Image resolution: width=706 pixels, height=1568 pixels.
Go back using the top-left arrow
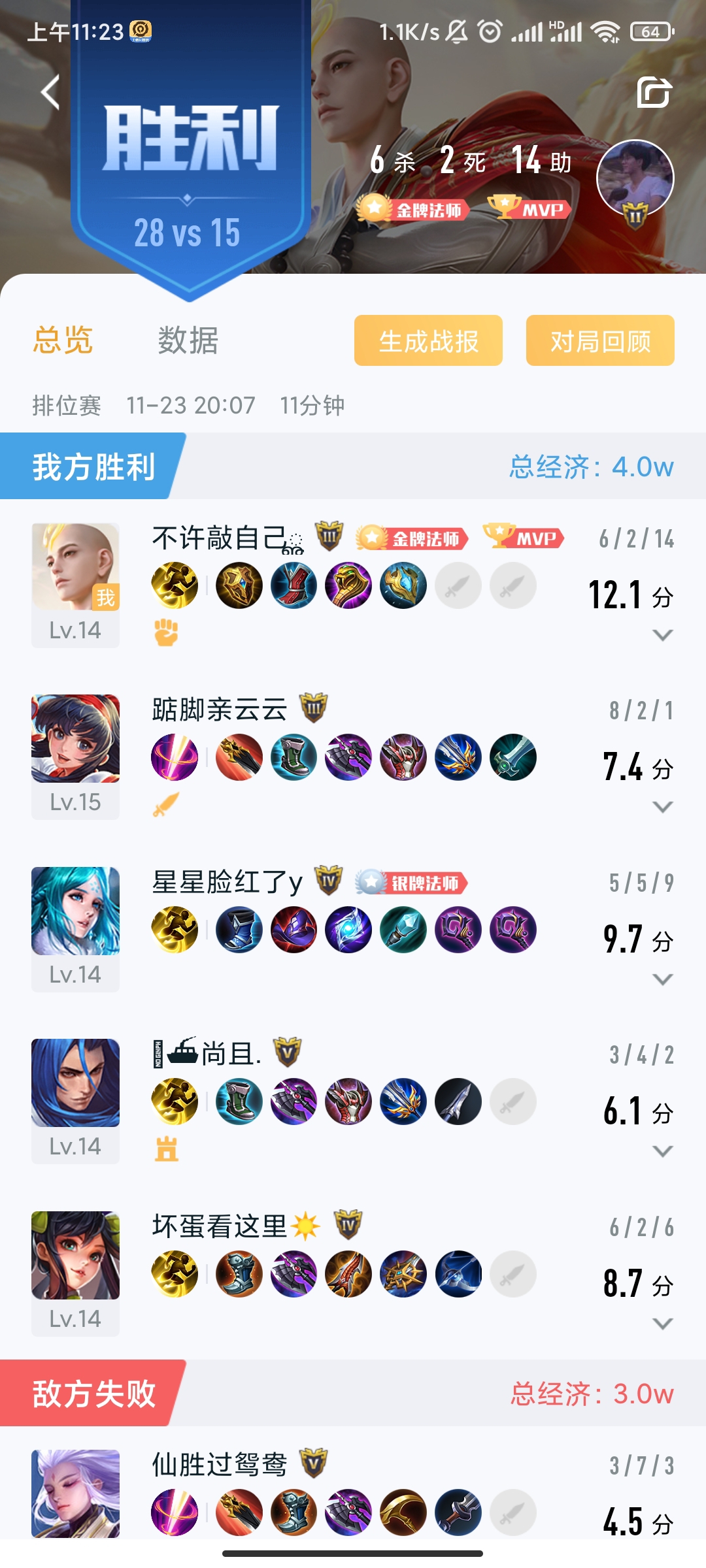pos(51,92)
